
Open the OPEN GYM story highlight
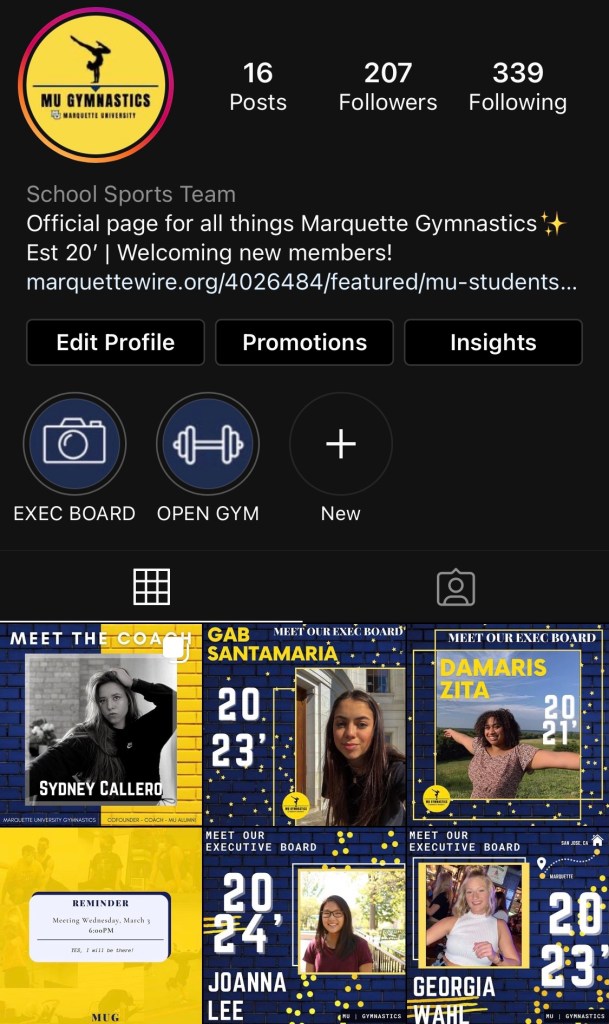click(208, 444)
